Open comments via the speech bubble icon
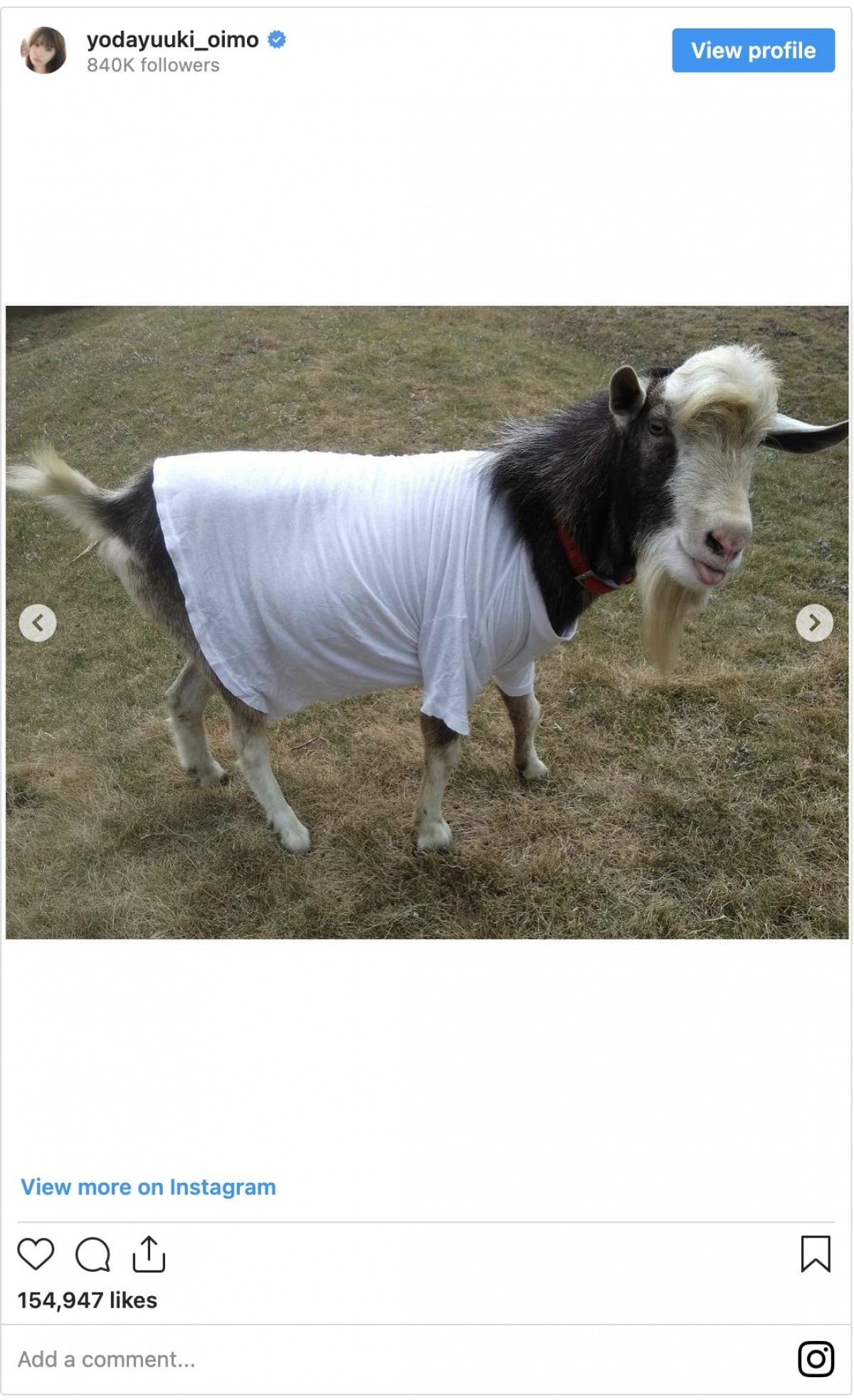 click(93, 1254)
